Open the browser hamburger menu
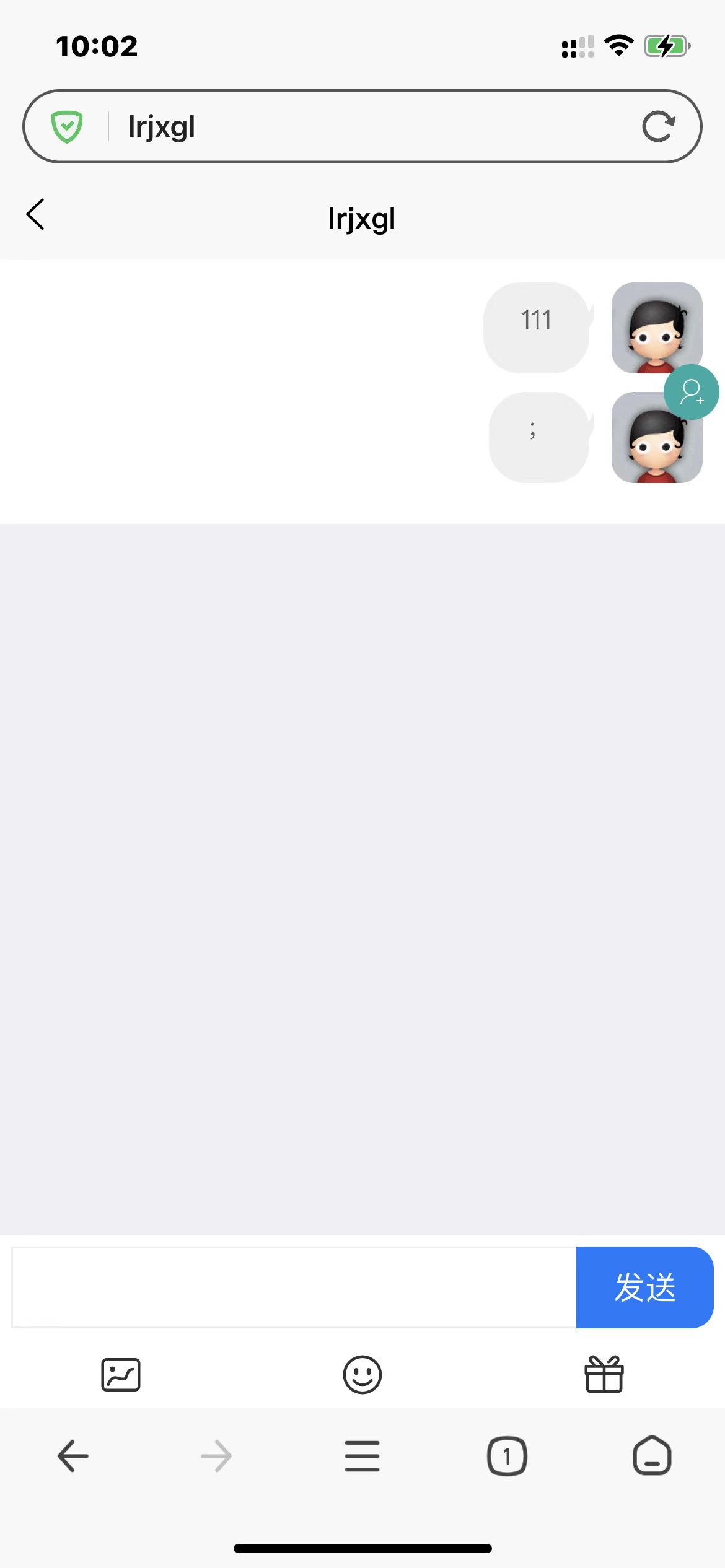Image resolution: width=725 pixels, height=1568 pixels. pos(362,1456)
